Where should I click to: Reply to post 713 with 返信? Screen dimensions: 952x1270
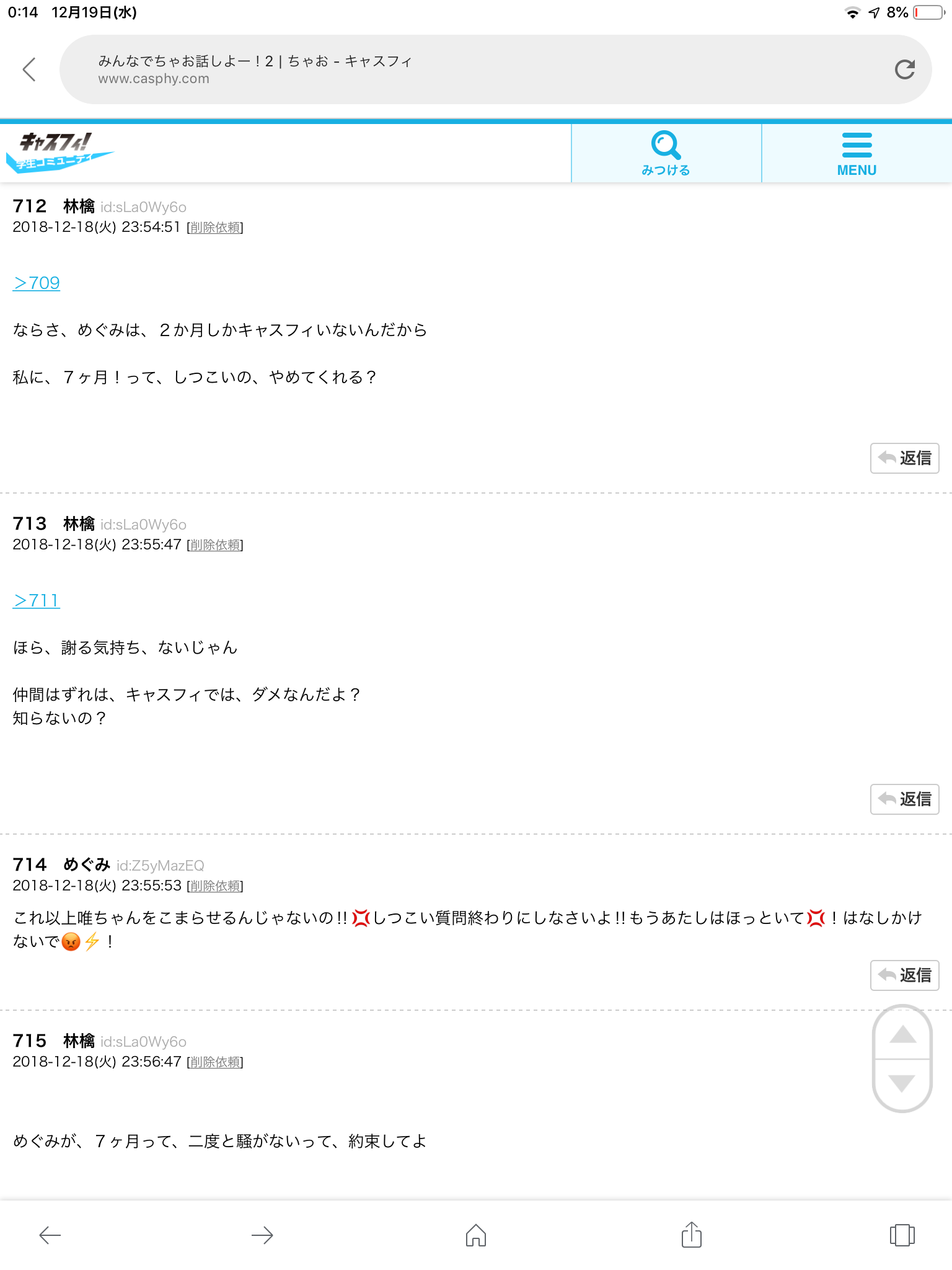pos(904,799)
